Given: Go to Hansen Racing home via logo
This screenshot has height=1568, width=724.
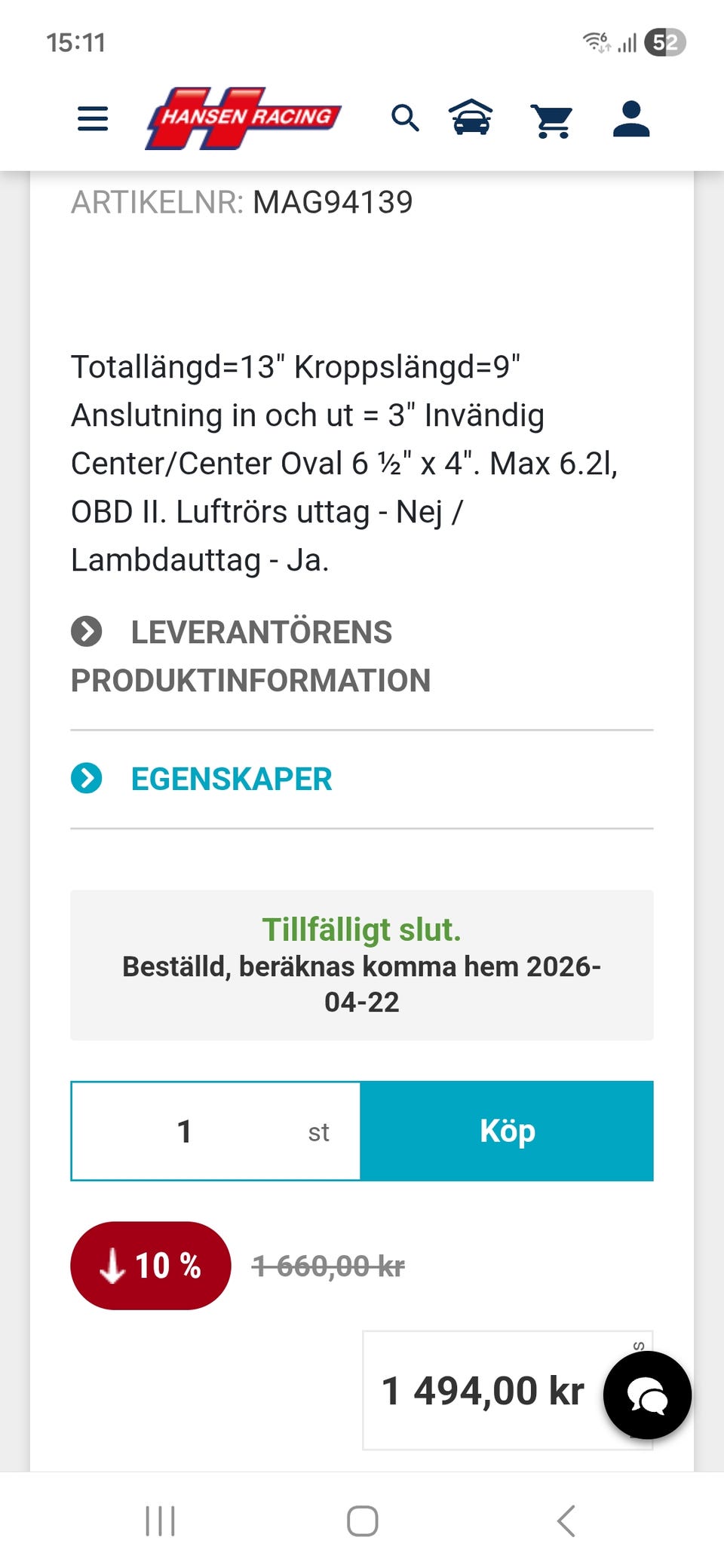Looking at the screenshot, I should point(243,118).
